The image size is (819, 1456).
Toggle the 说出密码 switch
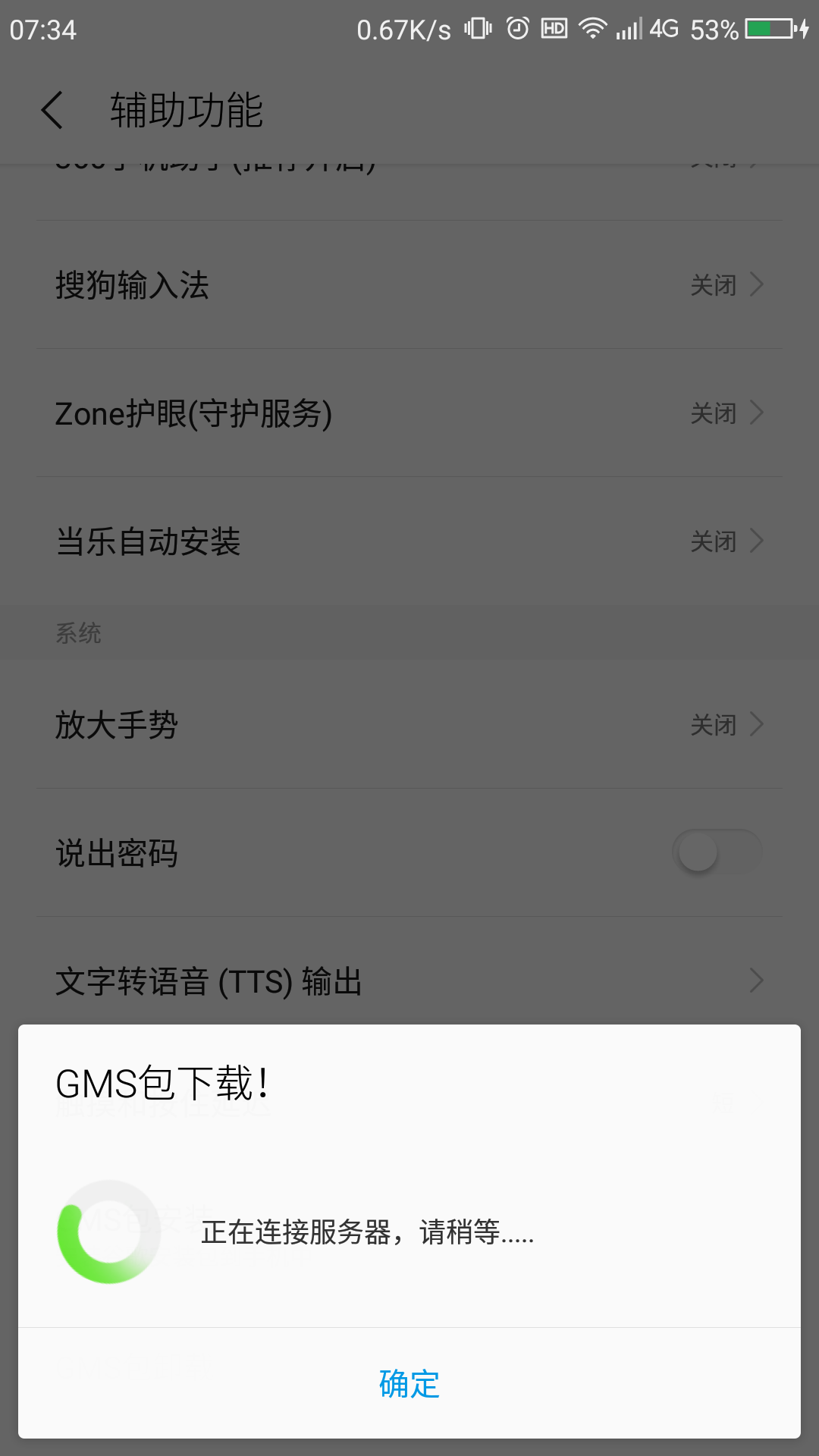pos(717,852)
